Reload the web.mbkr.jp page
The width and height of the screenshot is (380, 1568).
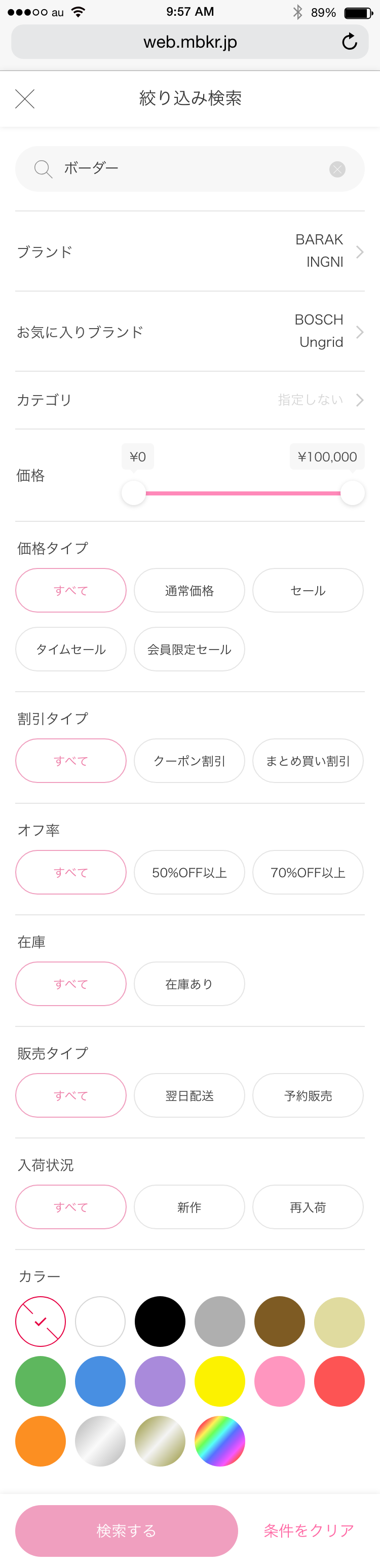coord(349,42)
